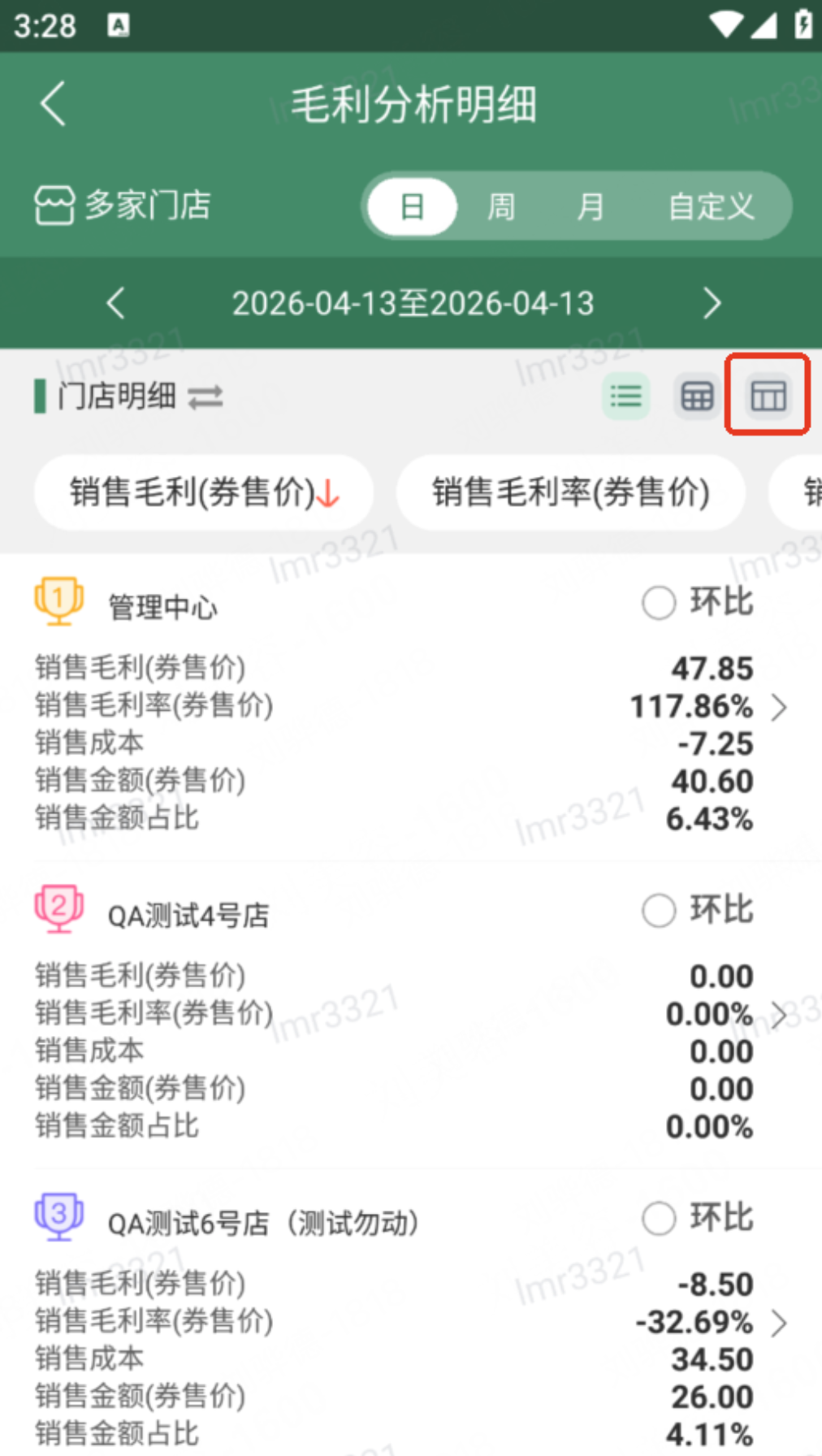Sort by 销售毛利(券售价)
Image resolution: width=822 pixels, height=1456 pixels.
pos(204,492)
